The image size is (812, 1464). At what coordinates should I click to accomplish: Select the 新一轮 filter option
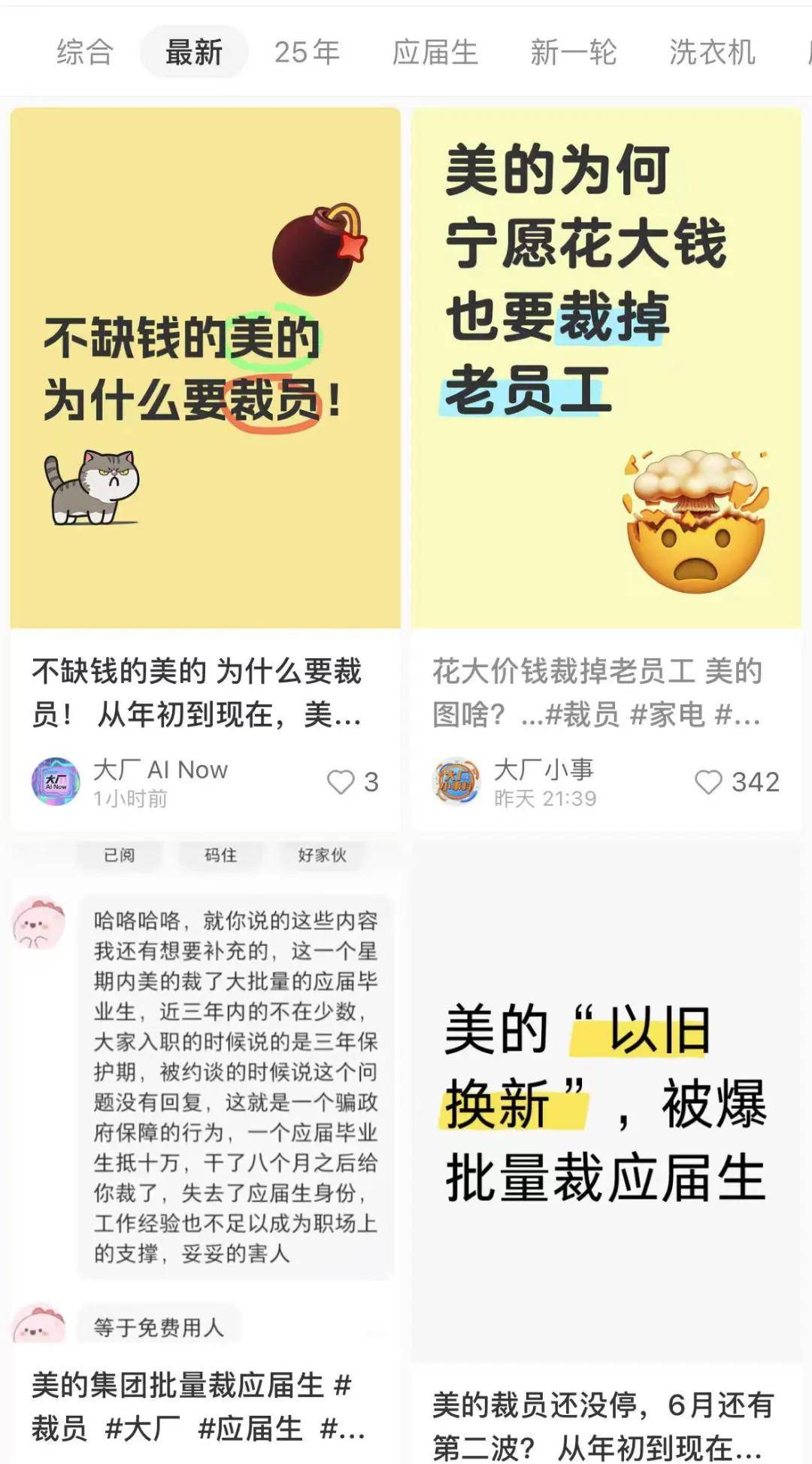click(x=573, y=51)
